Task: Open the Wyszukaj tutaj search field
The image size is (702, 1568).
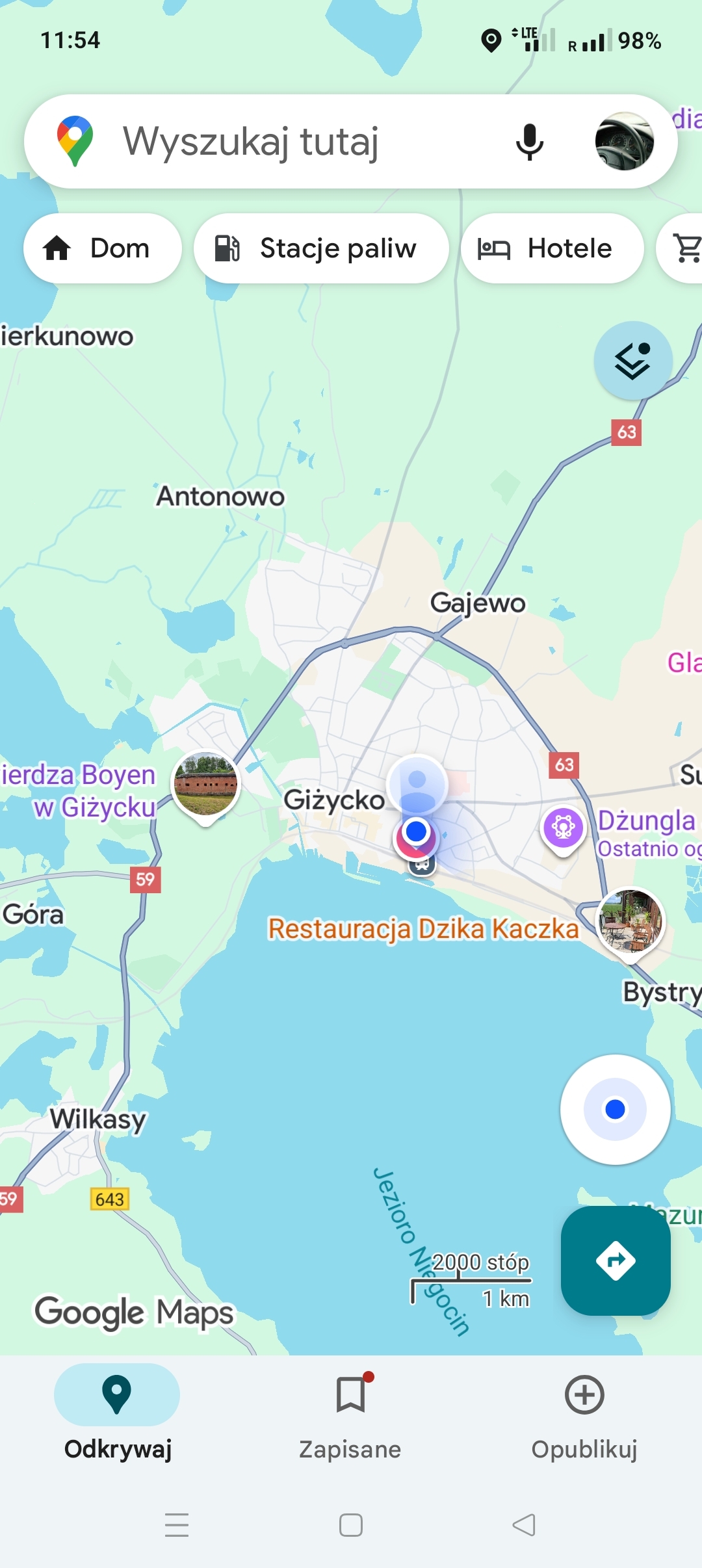Action: click(x=279, y=142)
